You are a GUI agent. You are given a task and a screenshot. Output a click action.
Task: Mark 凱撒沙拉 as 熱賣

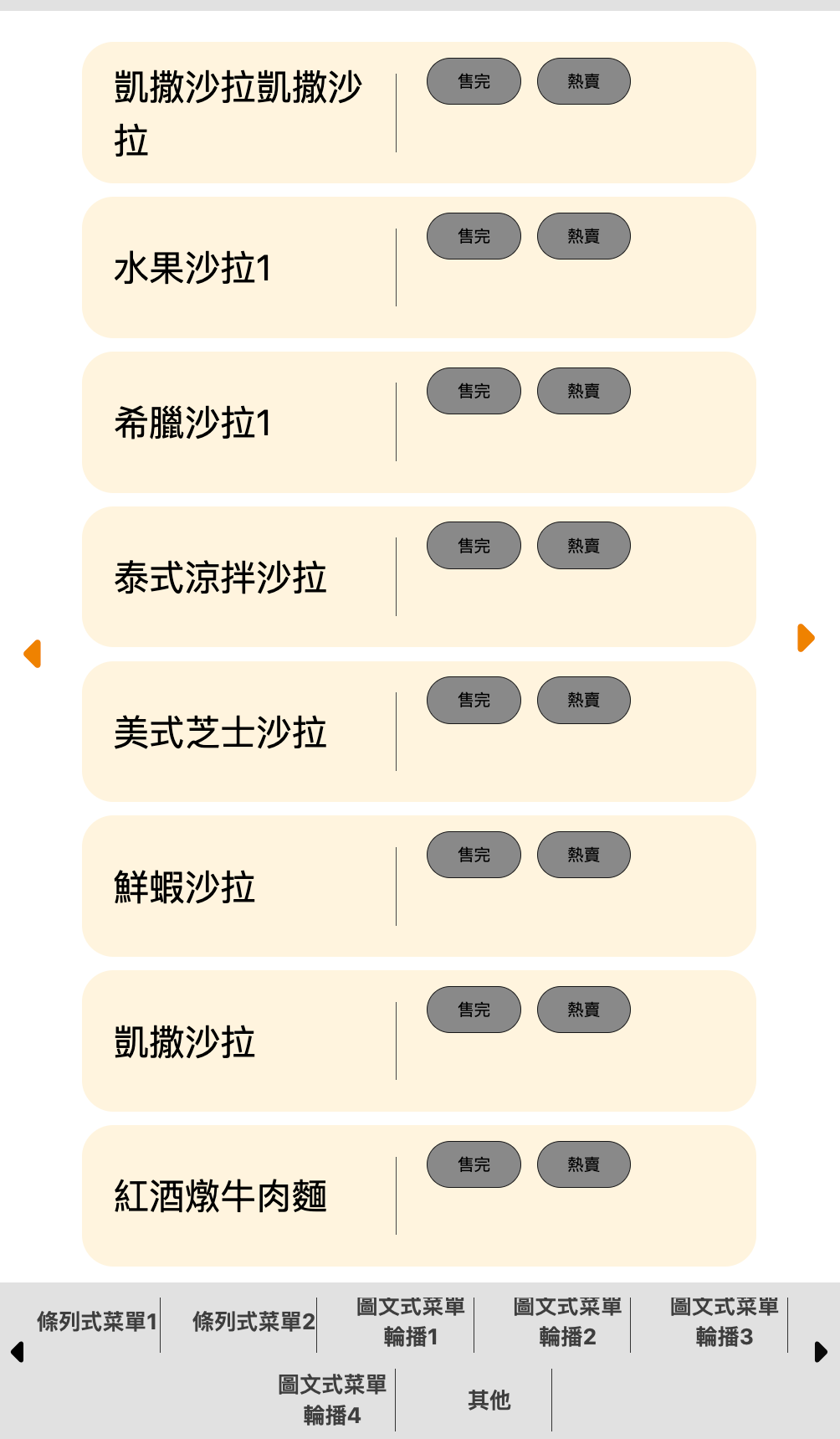pyautogui.click(x=583, y=1010)
